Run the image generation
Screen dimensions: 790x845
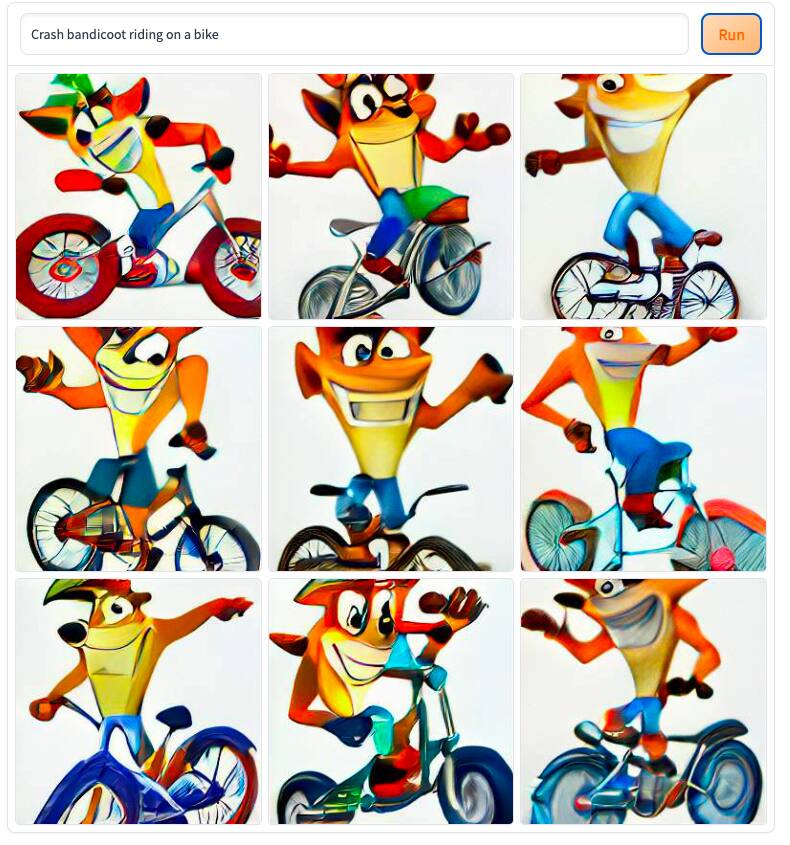[731, 34]
